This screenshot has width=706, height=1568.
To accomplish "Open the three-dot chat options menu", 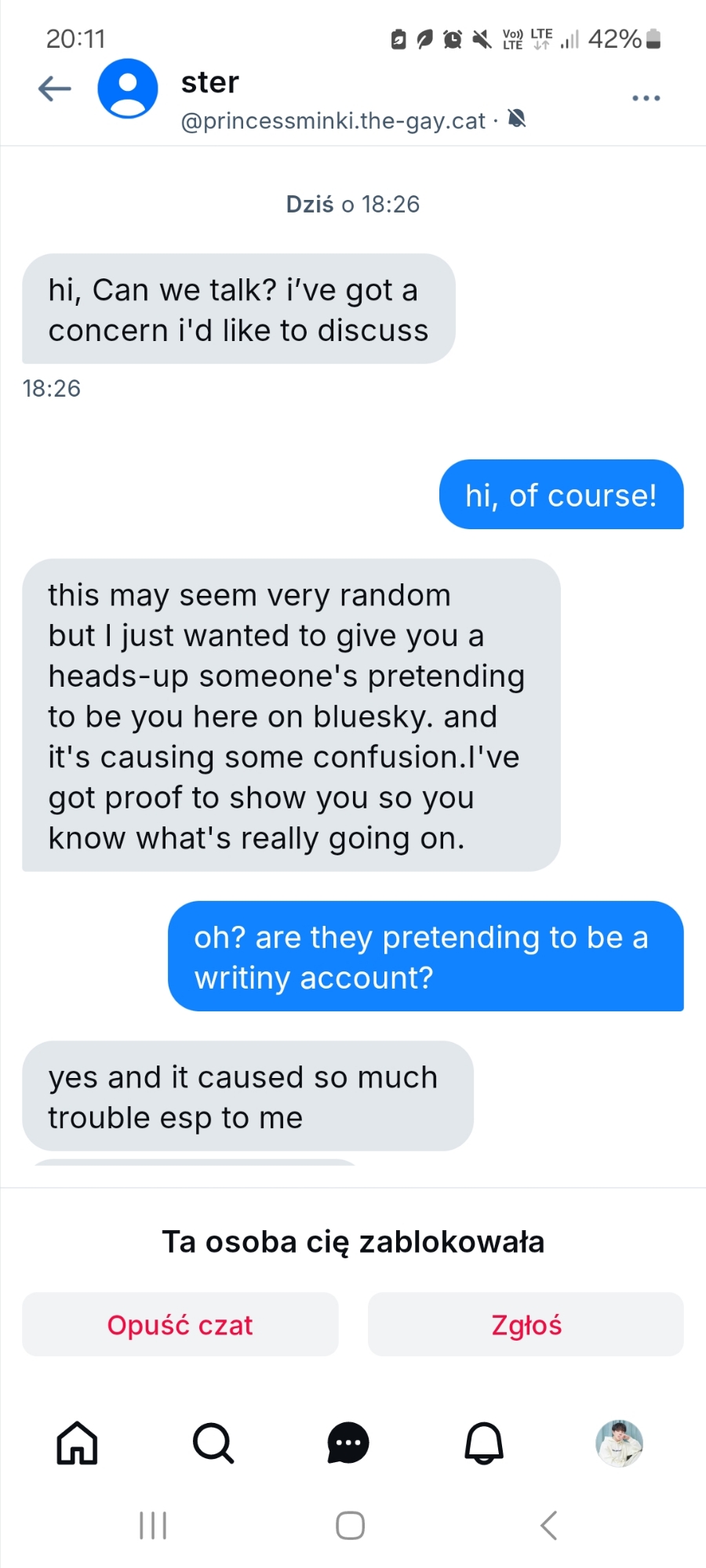I will (646, 98).
